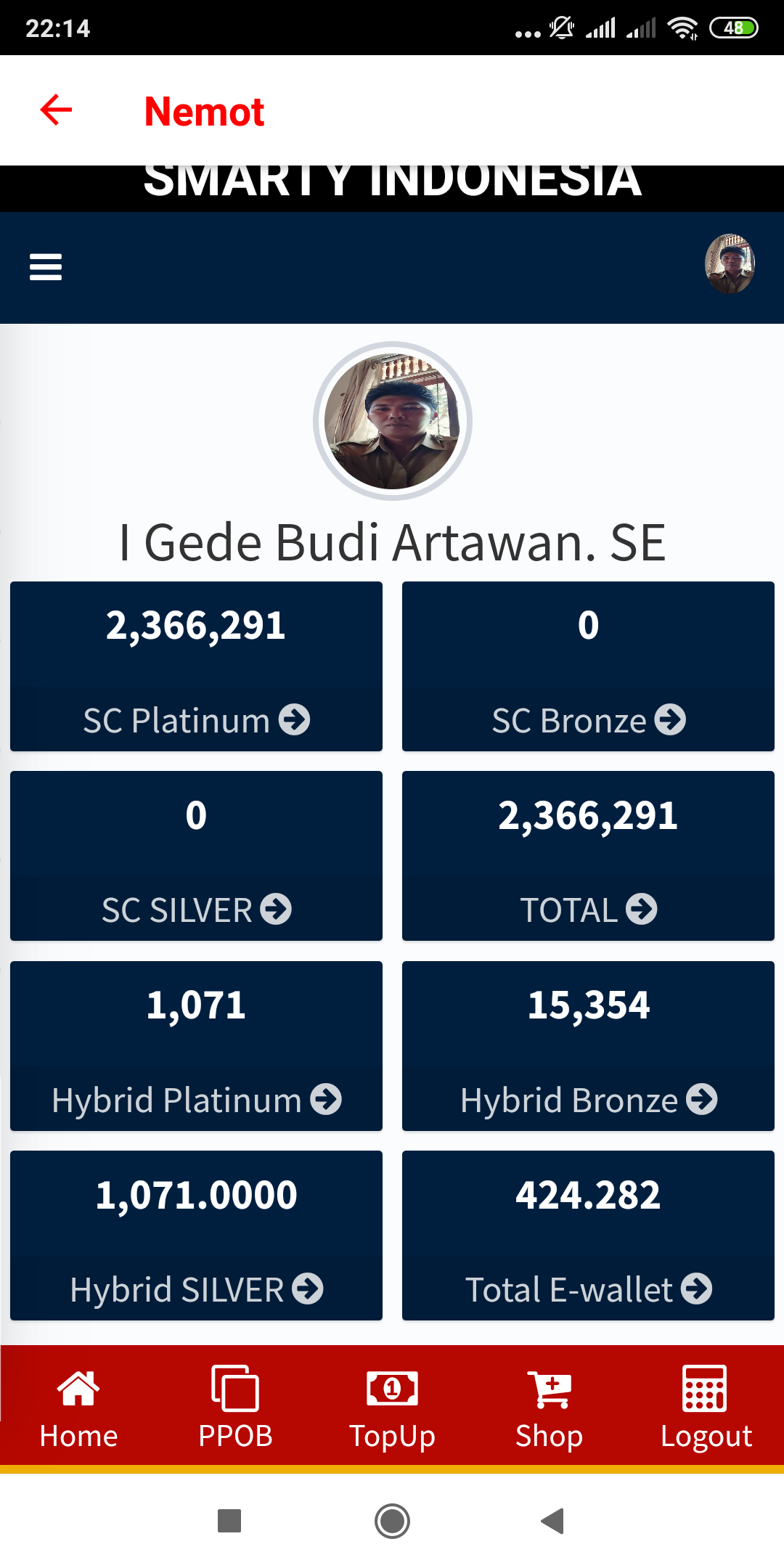Viewport: 784px width, 1568px height.
Task: Open the hamburger drawer menu
Action: coord(45,267)
